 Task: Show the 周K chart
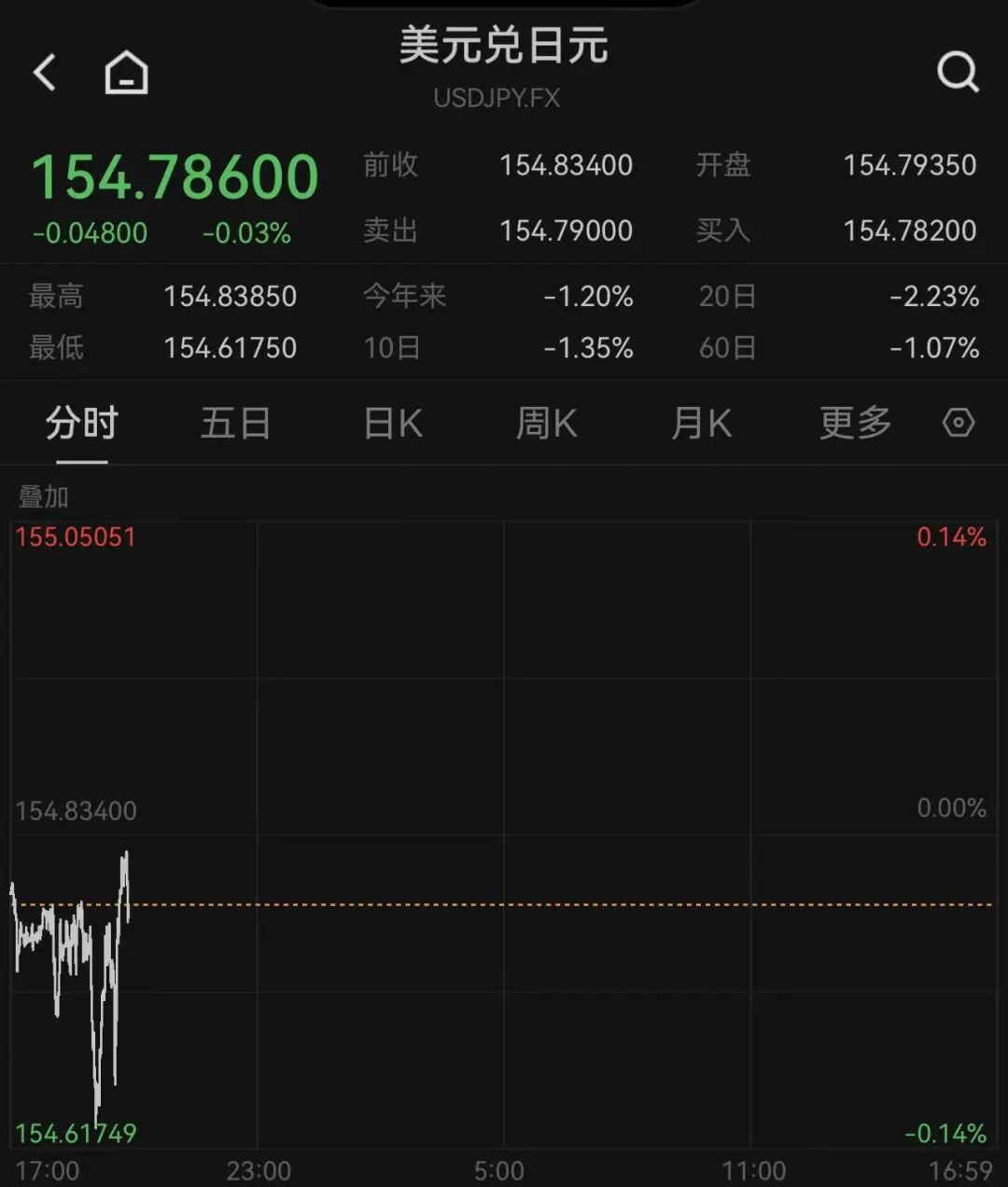[547, 424]
